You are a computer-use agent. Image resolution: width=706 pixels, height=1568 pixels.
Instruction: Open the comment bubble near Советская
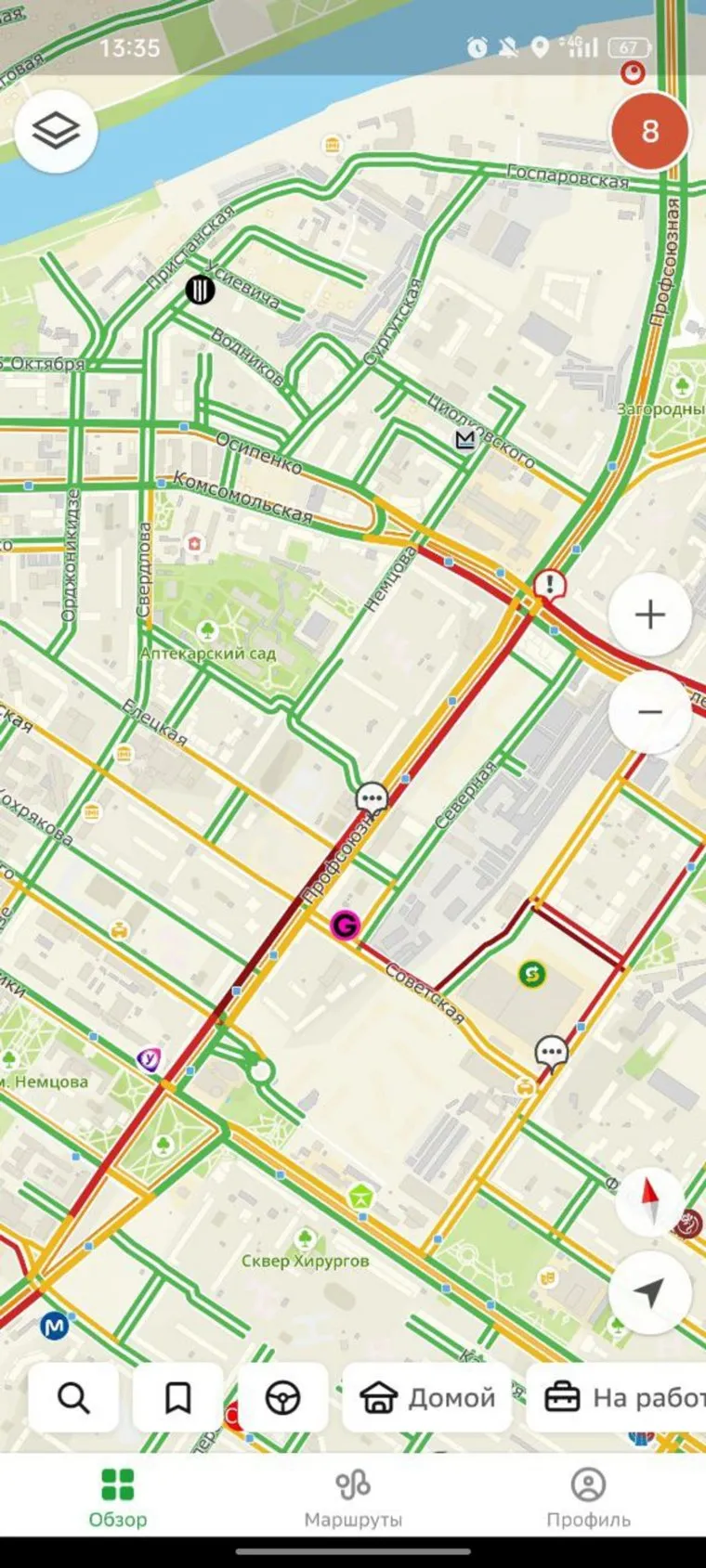[x=552, y=1053]
